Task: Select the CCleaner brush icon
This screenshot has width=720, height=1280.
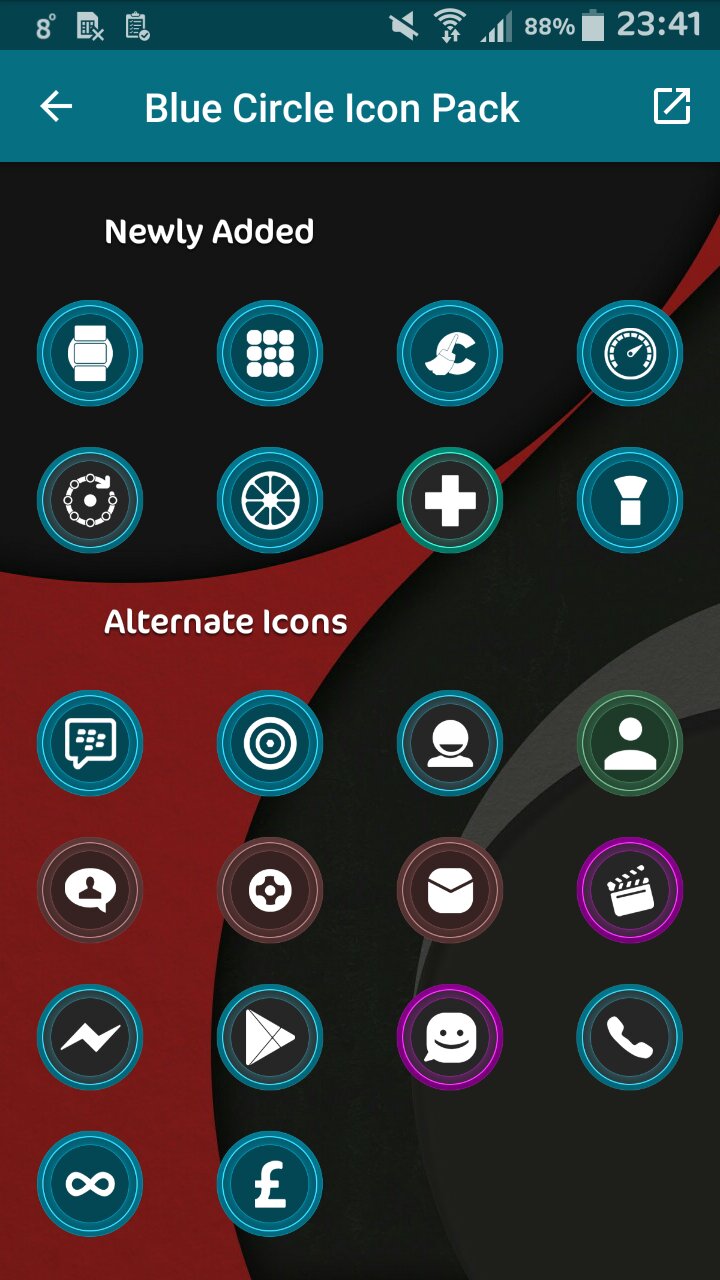Action: coord(450,353)
